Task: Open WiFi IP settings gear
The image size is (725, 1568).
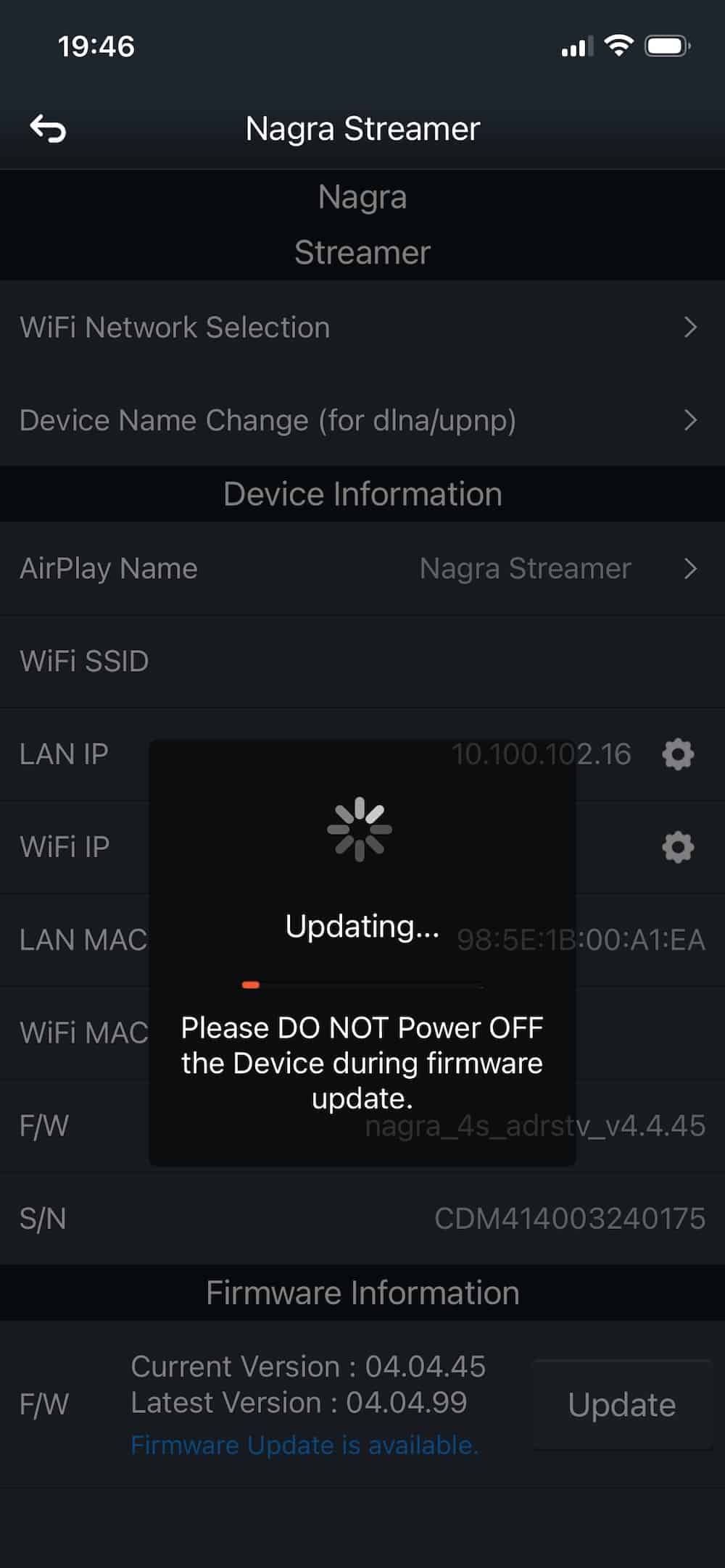Action: [x=678, y=847]
